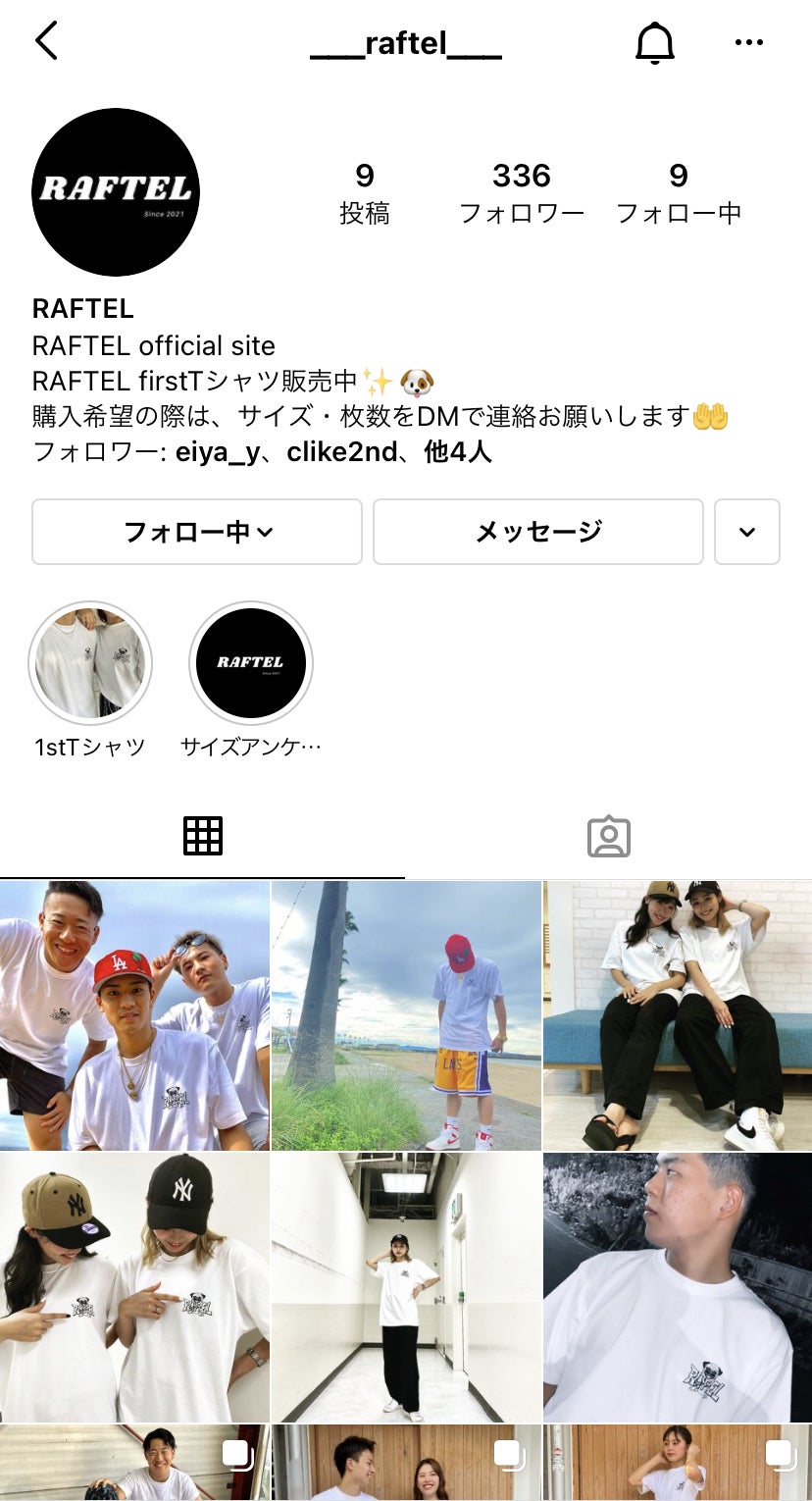
Task: Open the post with two NY caps
Action: point(134,1287)
